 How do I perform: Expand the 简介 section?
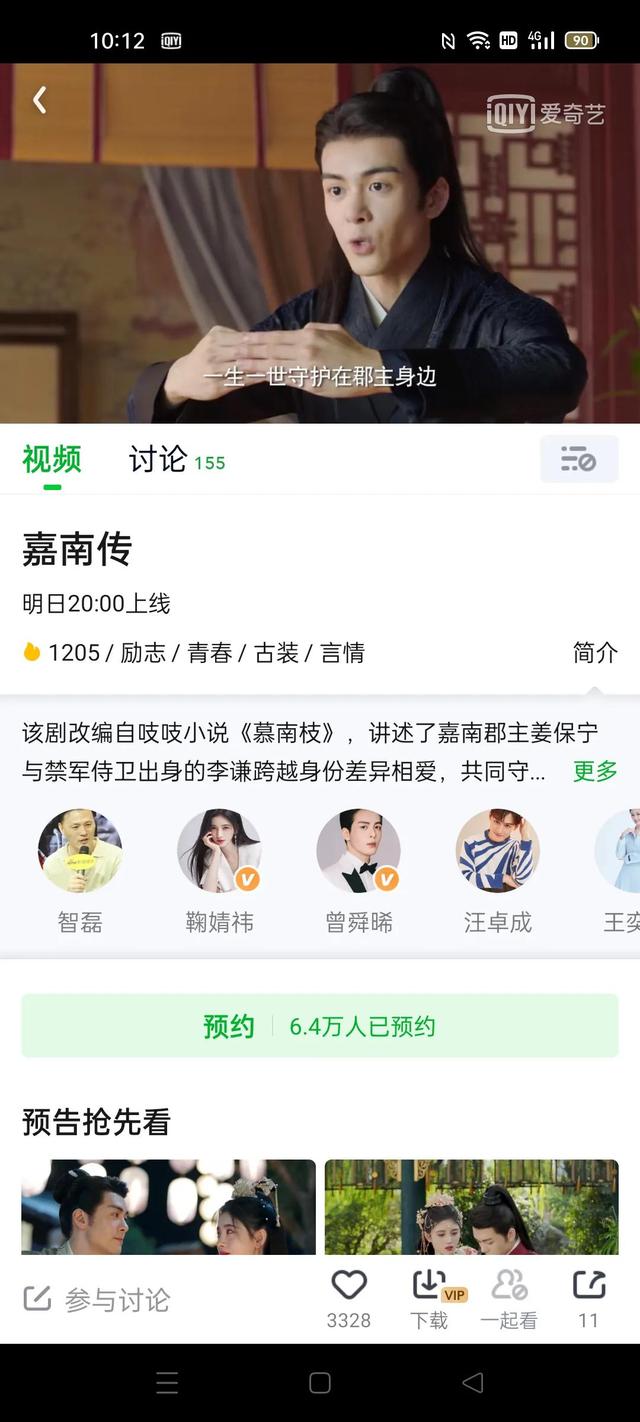pos(595,653)
